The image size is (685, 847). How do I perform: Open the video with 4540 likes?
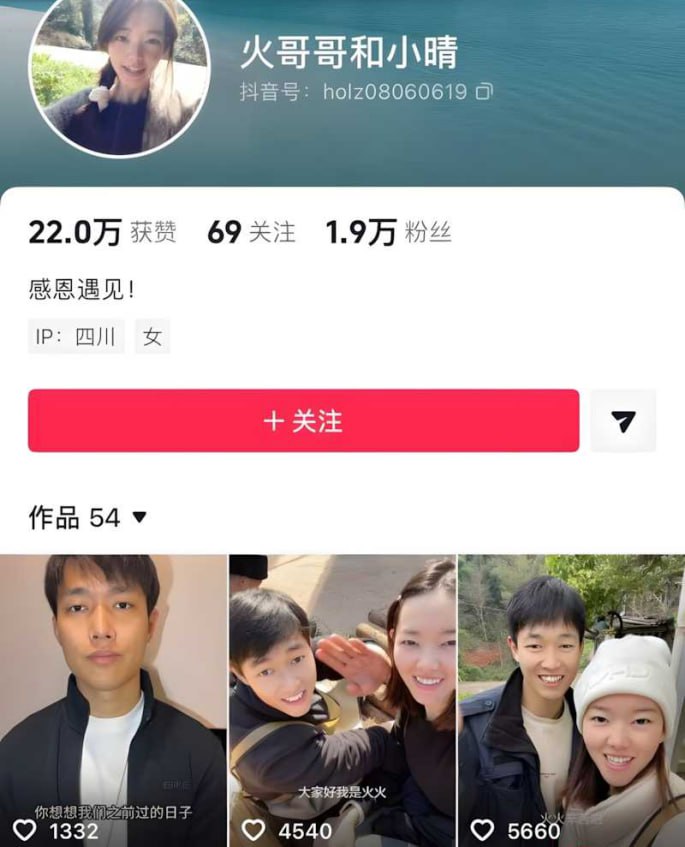[x=342, y=700]
